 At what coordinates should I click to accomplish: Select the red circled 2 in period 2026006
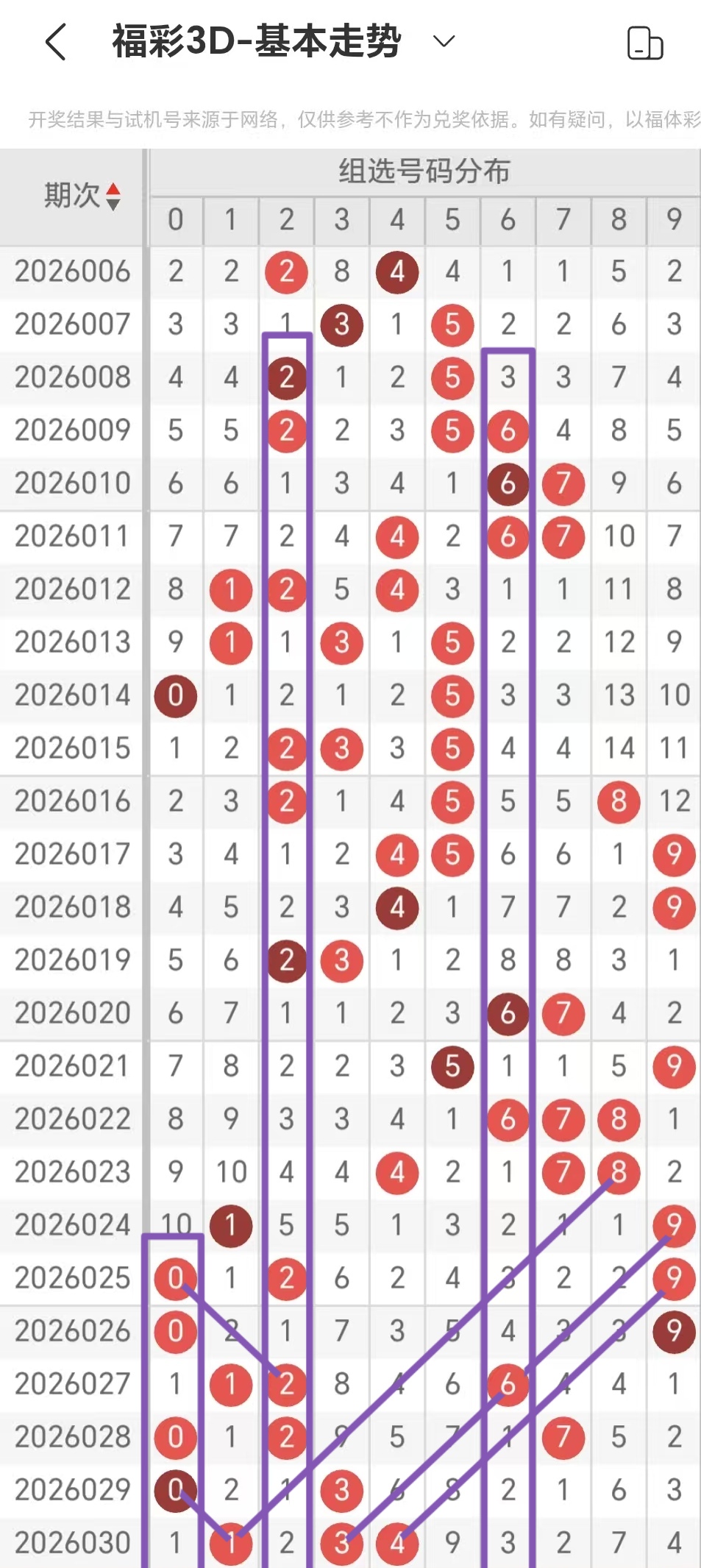pos(286,272)
